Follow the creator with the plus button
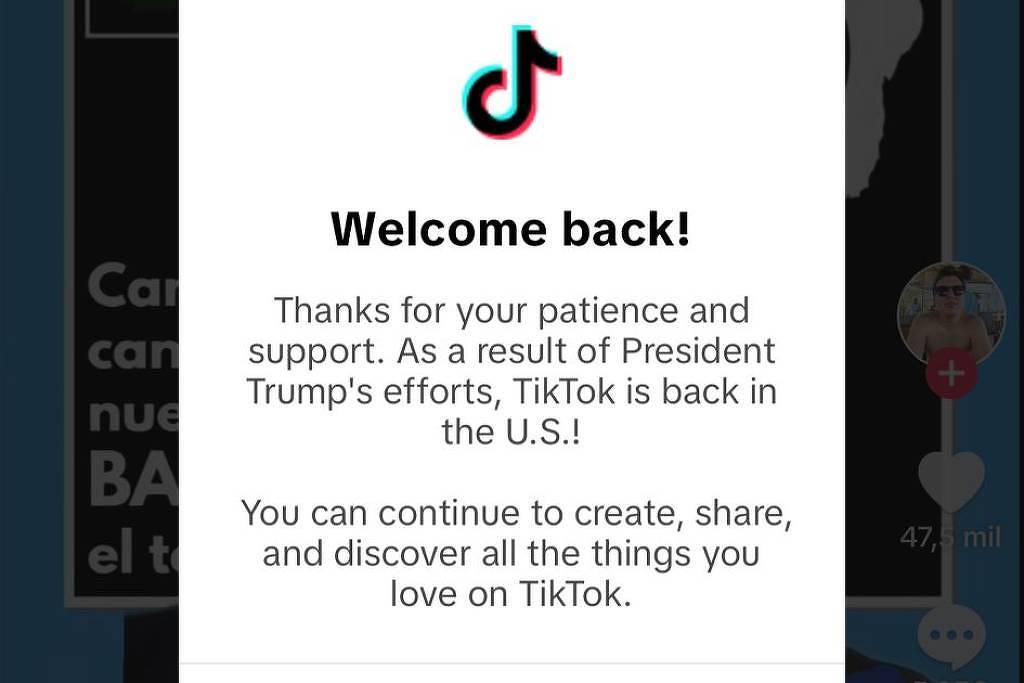Screen dimensions: 1024x683 pyautogui.click(x=951, y=374)
